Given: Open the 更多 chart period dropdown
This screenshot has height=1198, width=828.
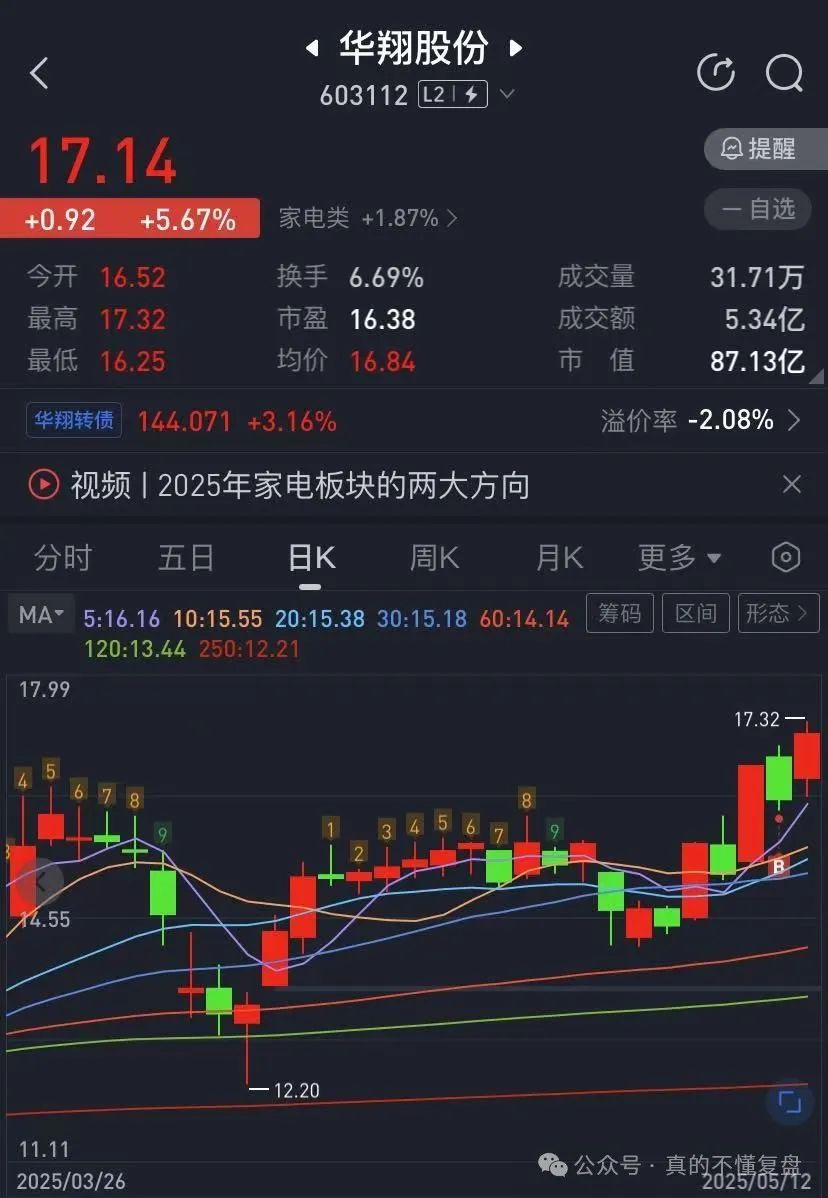Looking at the screenshot, I should pyautogui.click(x=680, y=558).
